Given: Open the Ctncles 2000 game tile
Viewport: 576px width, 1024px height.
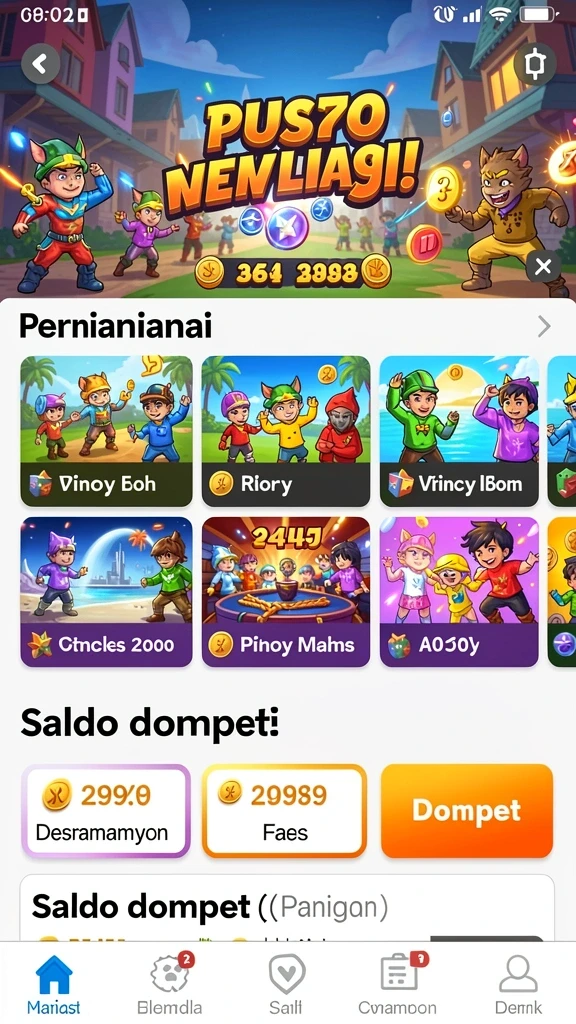Looking at the screenshot, I should tap(106, 592).
